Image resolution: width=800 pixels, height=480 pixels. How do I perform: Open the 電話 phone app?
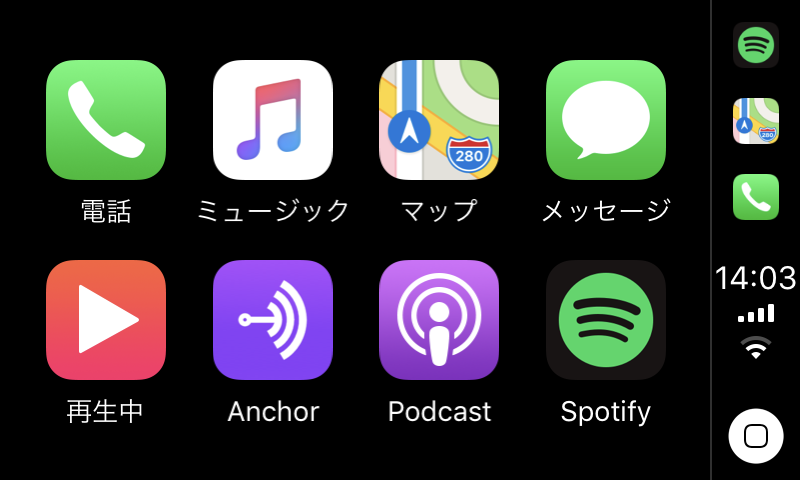tap(106, 120)
